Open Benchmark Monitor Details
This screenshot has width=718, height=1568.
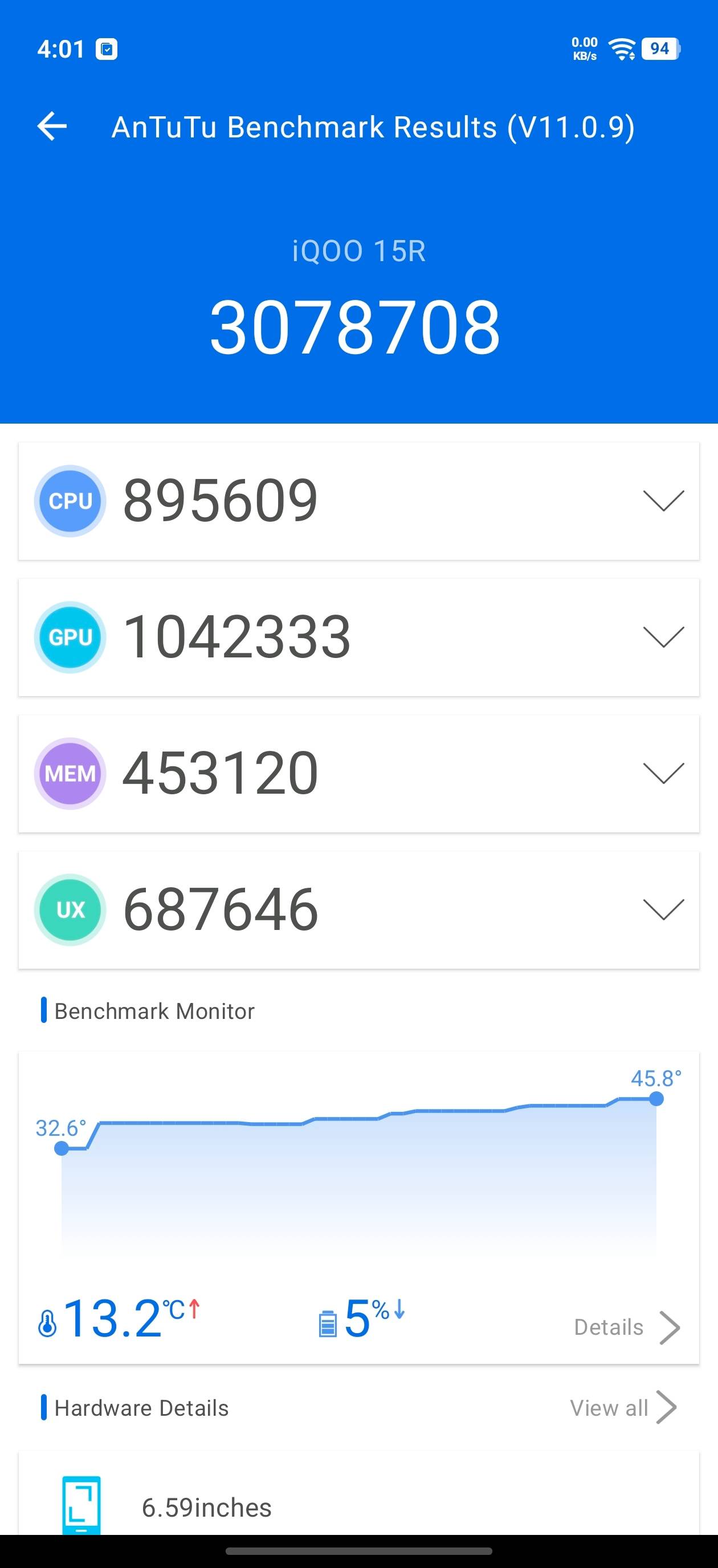pyautogui.click(x=627, y=1327)
